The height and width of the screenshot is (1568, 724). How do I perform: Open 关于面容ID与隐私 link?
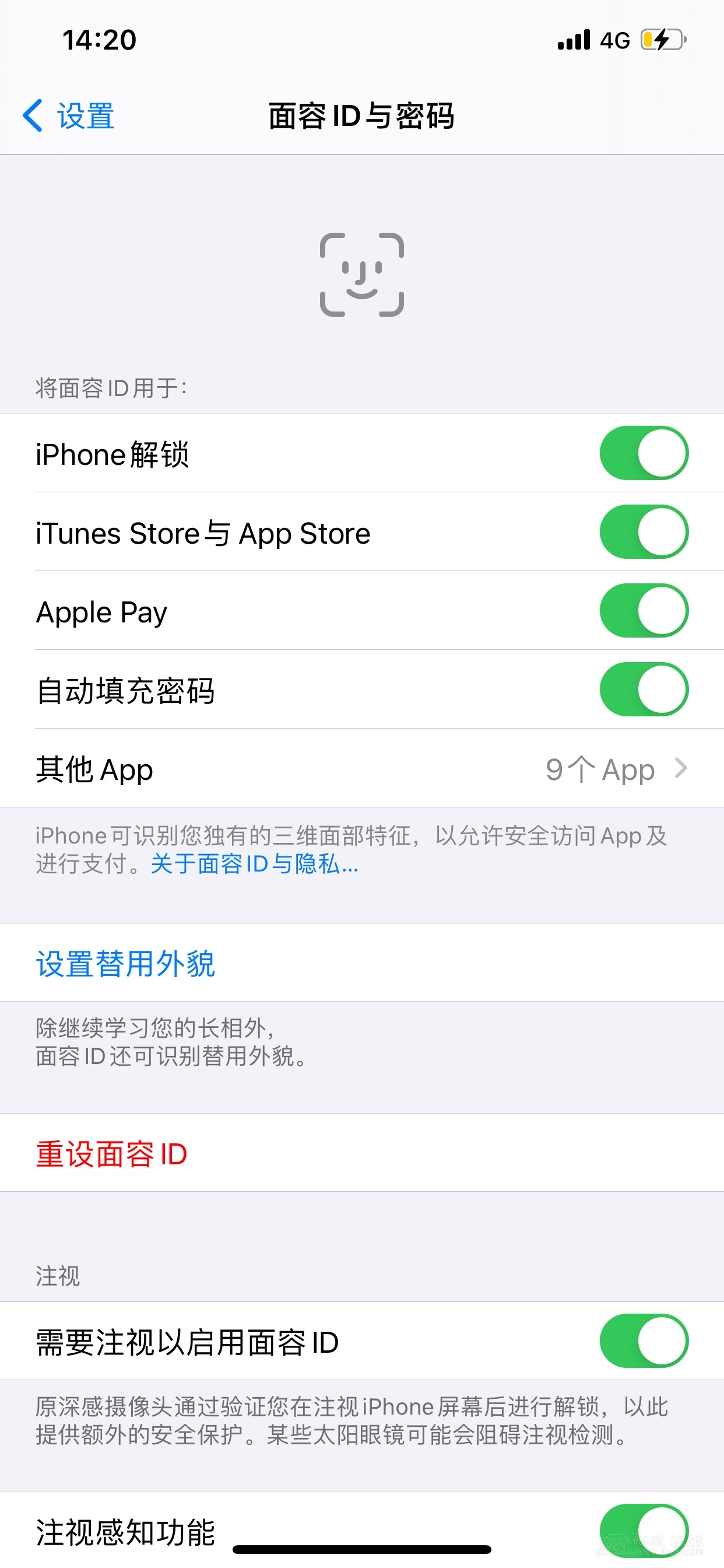254,864
